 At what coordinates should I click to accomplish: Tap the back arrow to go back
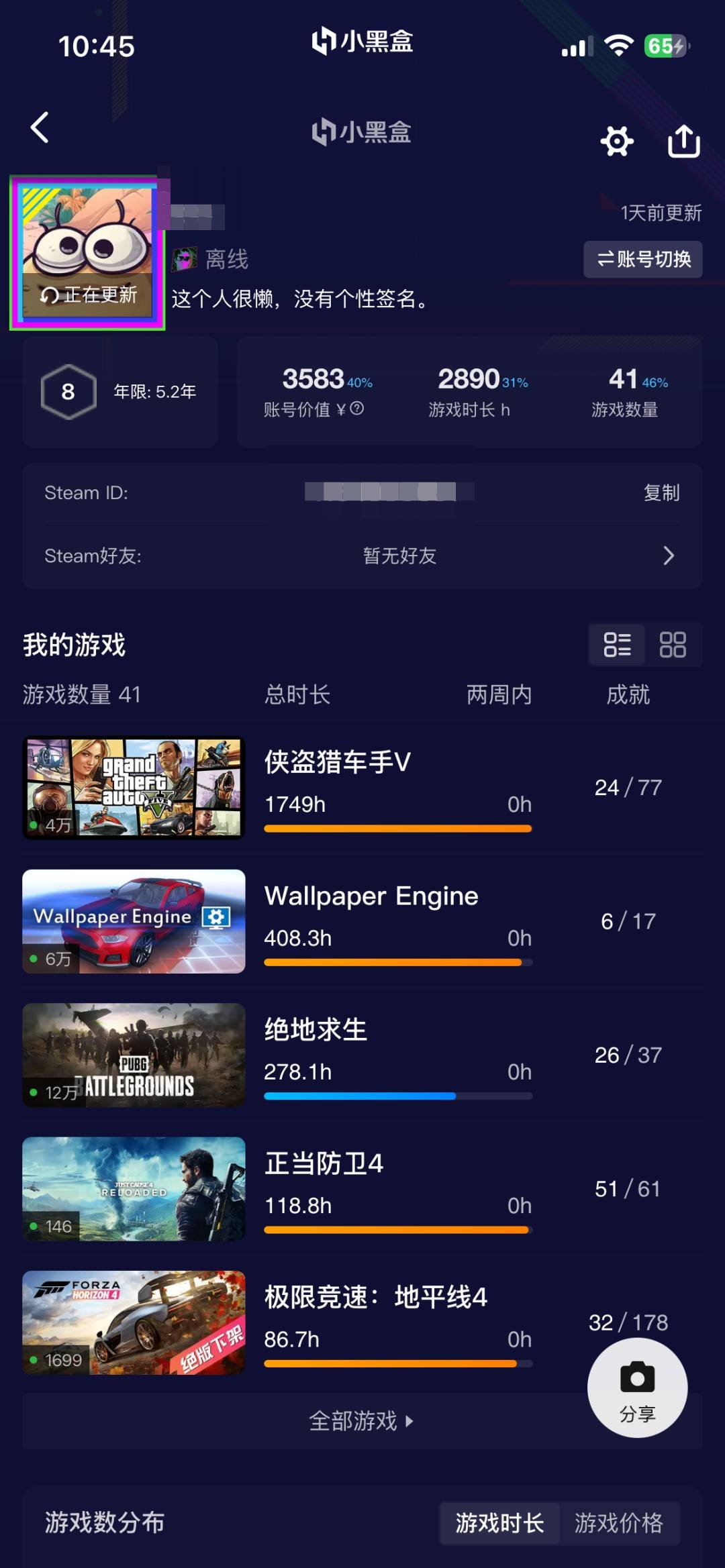[x=38, y=127]
